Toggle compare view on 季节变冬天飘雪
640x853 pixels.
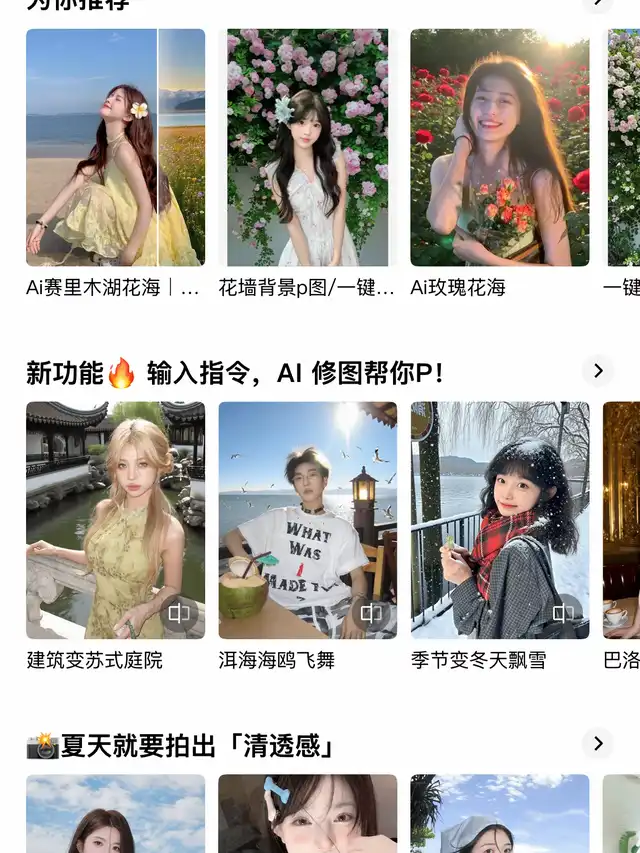pos(564,613)
